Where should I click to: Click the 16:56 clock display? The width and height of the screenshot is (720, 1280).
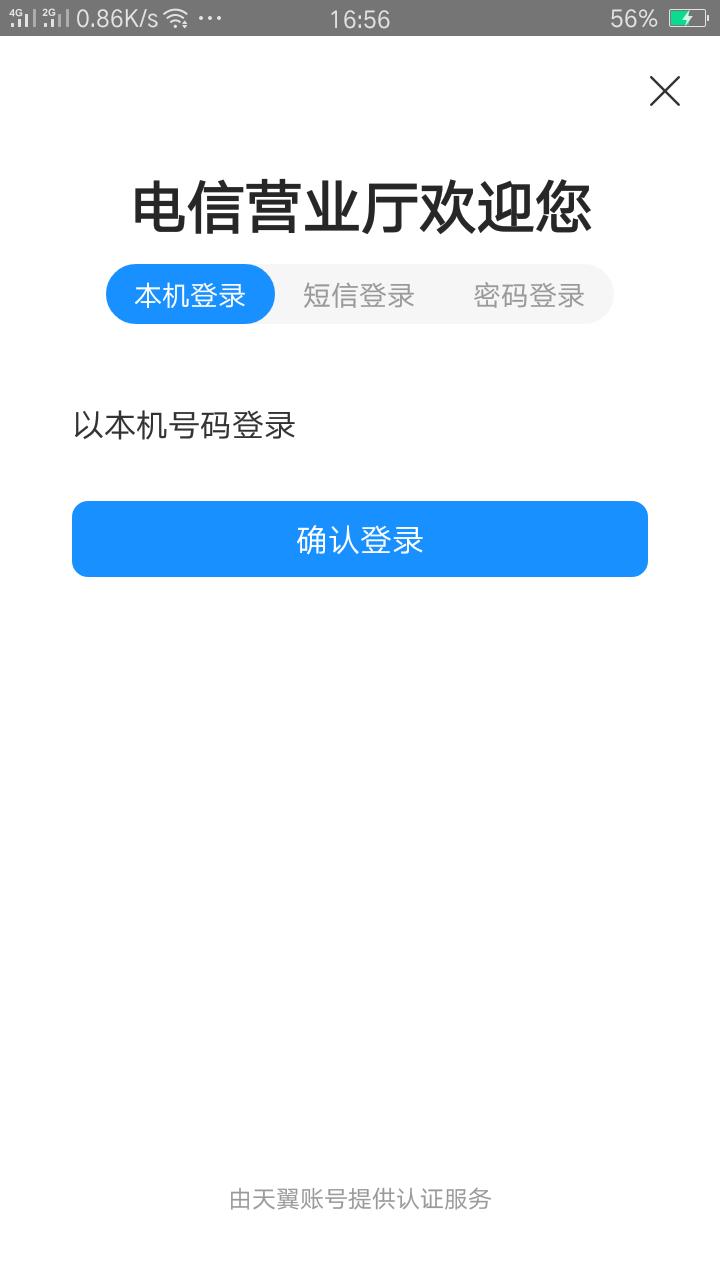click(360, 18)
